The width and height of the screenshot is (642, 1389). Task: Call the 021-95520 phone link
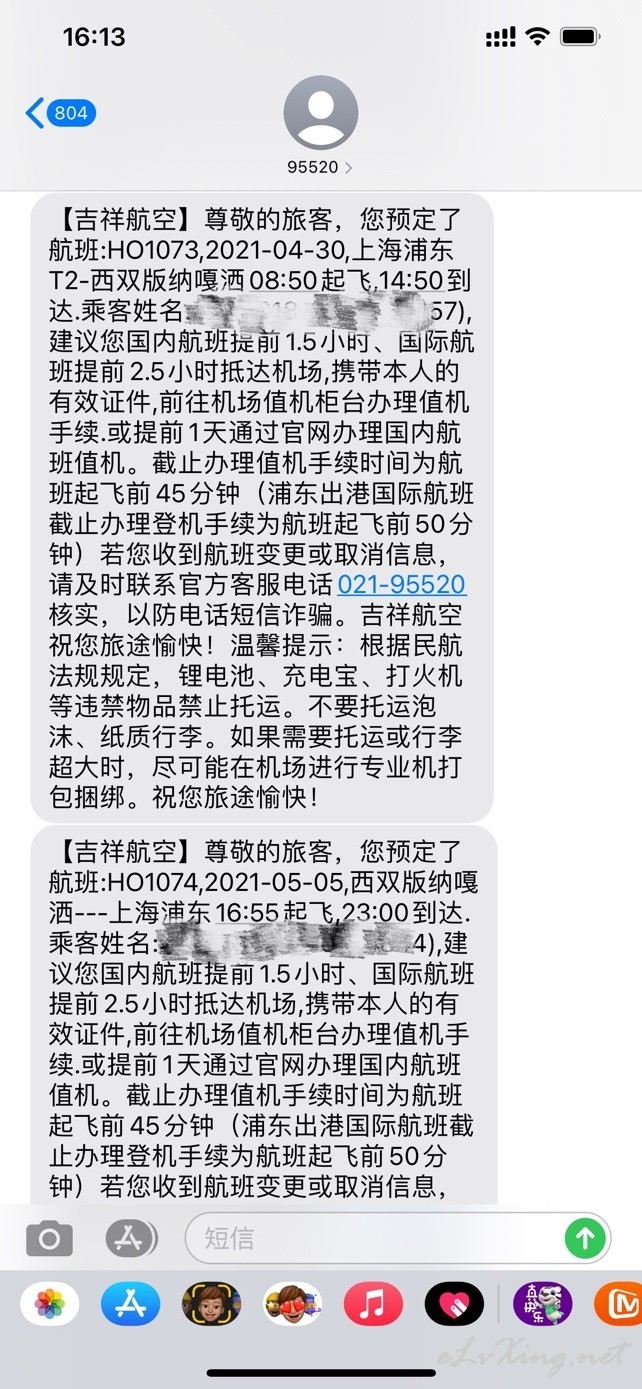point(402,585)
